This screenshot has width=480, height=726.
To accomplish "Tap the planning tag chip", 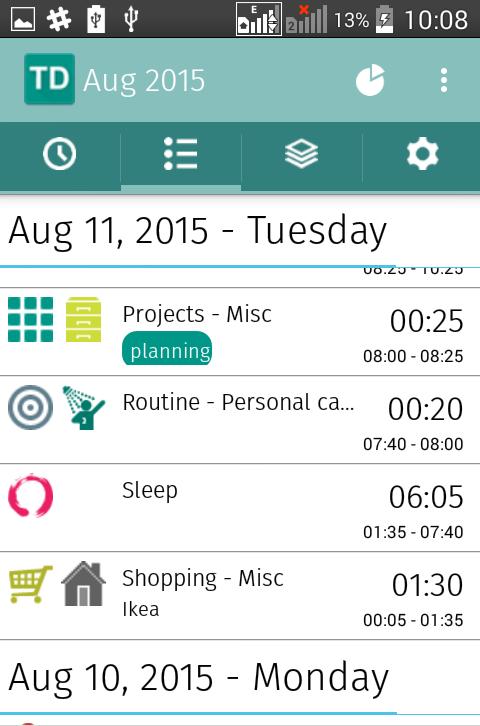I will click(167, 350).
